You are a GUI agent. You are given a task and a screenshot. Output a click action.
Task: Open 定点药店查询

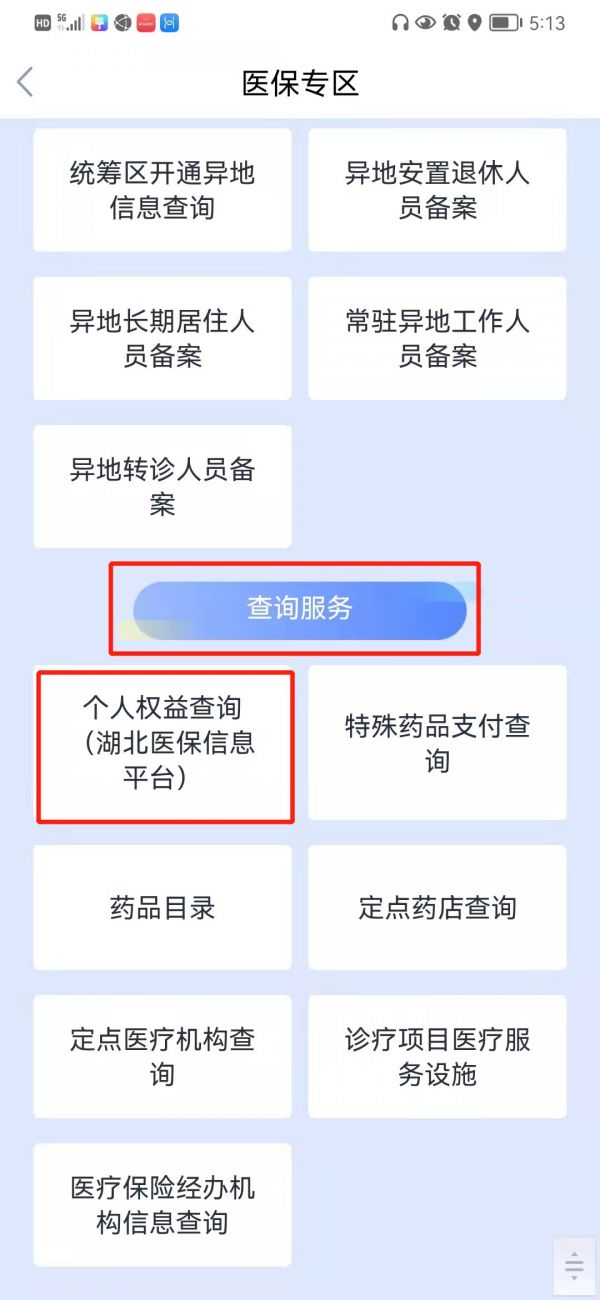[437, 907]
